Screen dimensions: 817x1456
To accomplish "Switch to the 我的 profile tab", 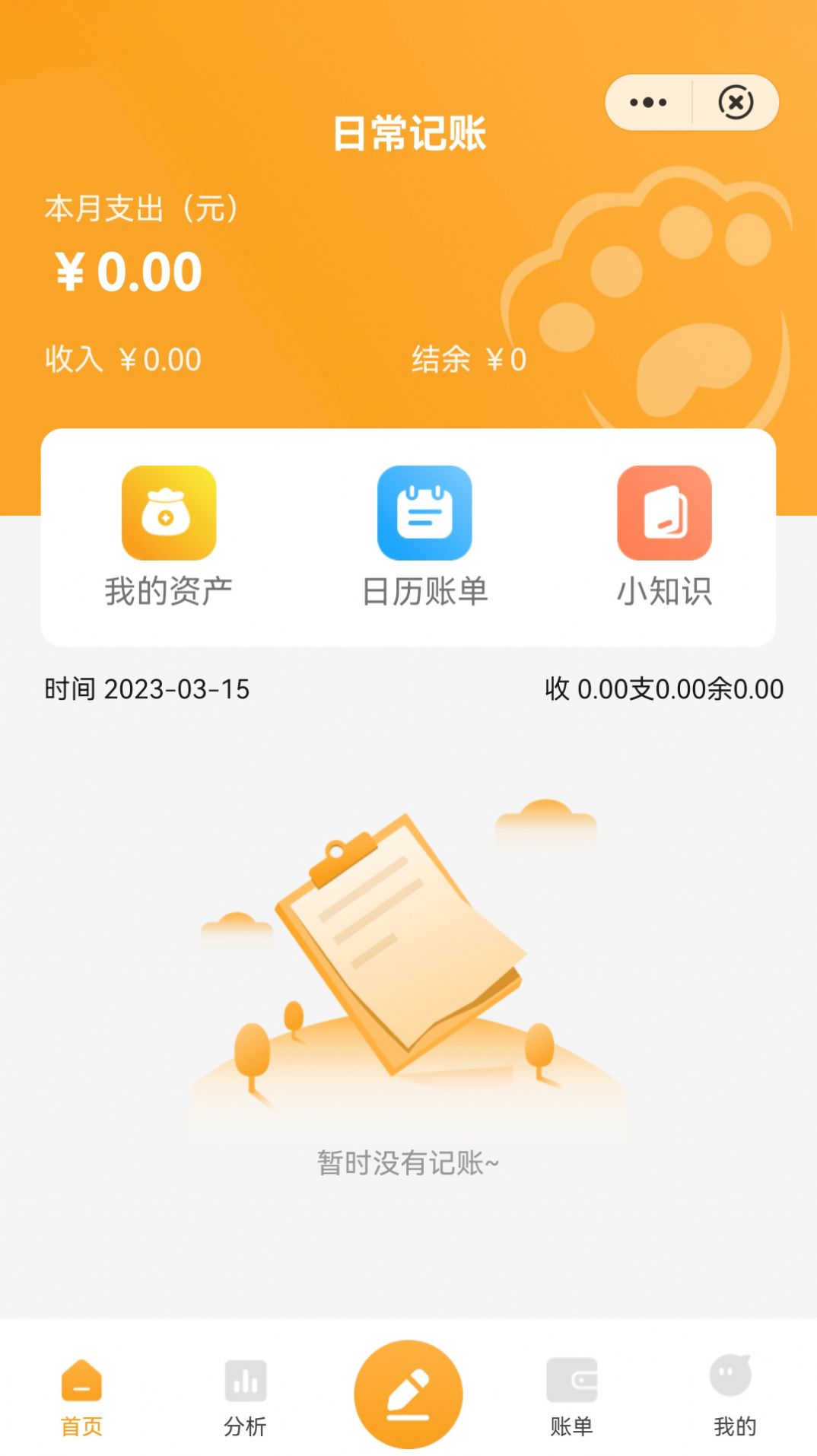I will click(734, 1397).
